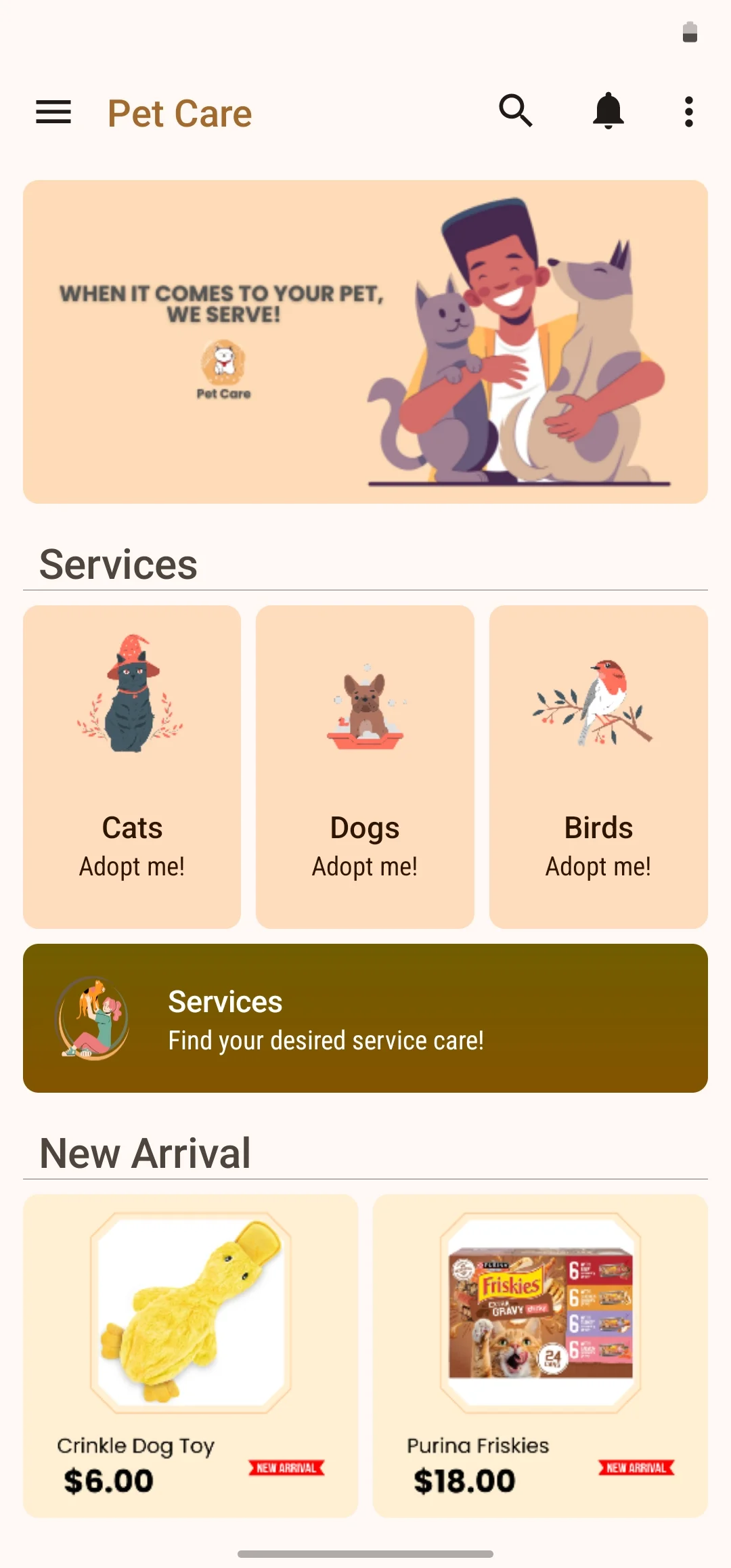The image size is (731, 1568).
Task: Open the Services care banner
Action: point(365,1018)
